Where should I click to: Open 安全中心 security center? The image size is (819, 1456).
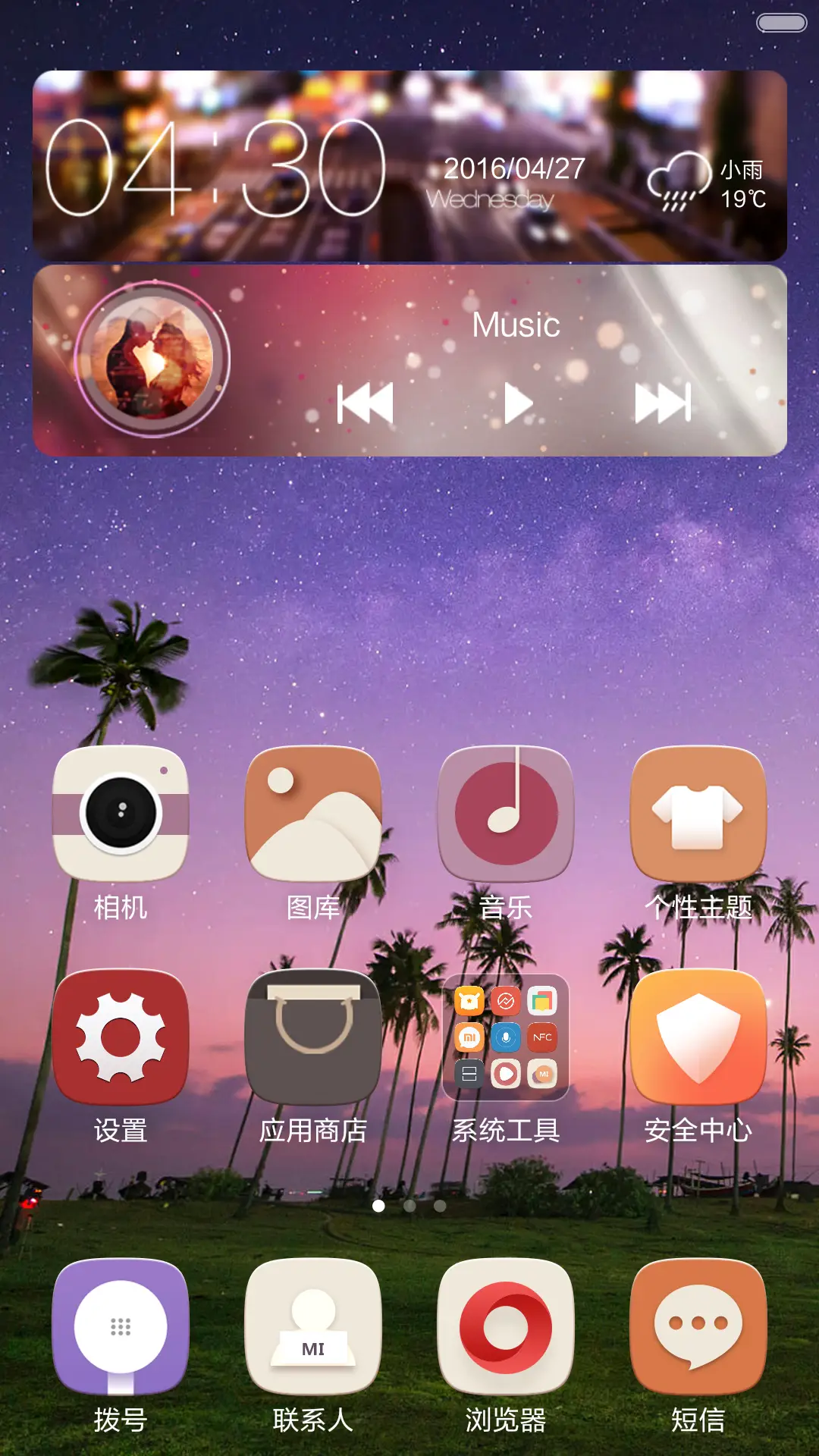click(698, 1036)
